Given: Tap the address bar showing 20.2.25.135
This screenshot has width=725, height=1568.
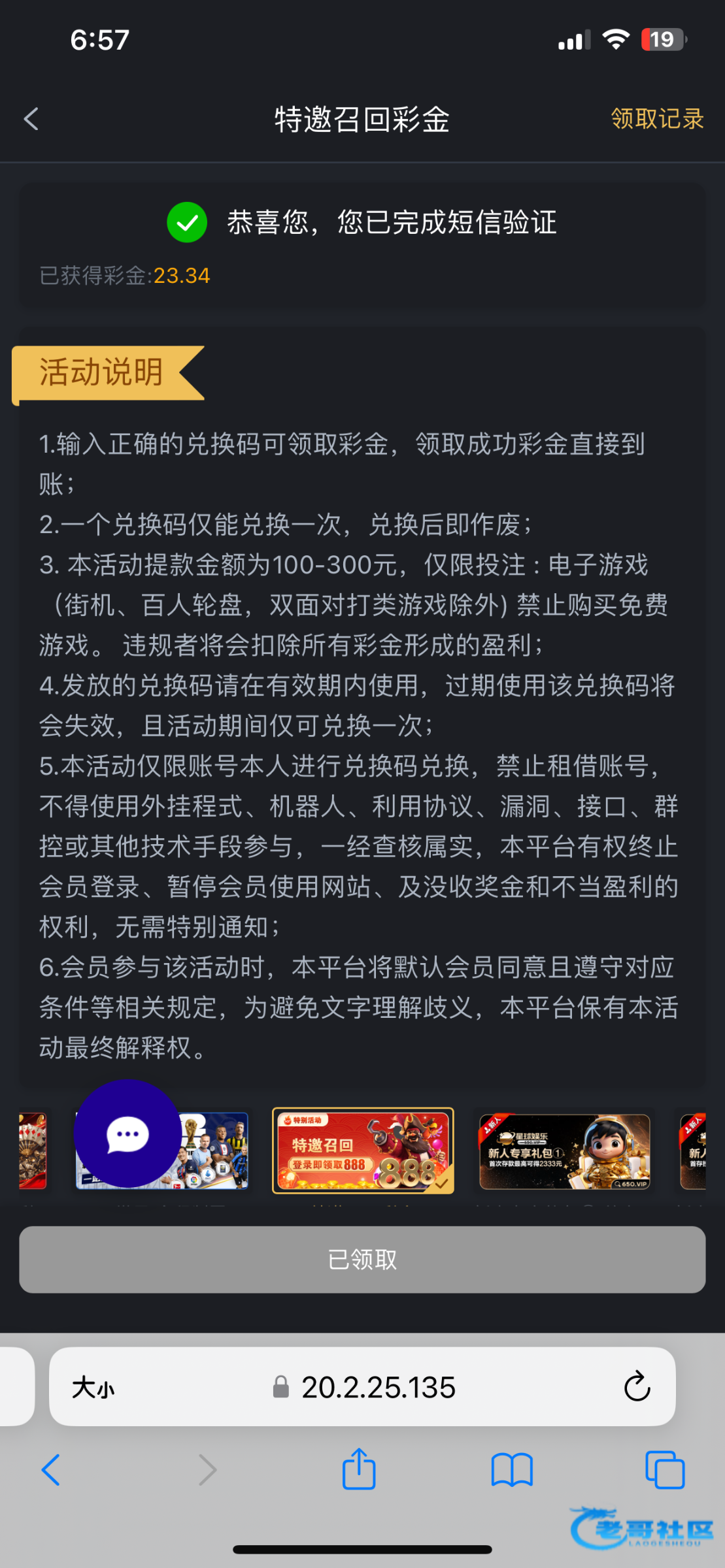Looking at the screenshot, I should 363,1387.
